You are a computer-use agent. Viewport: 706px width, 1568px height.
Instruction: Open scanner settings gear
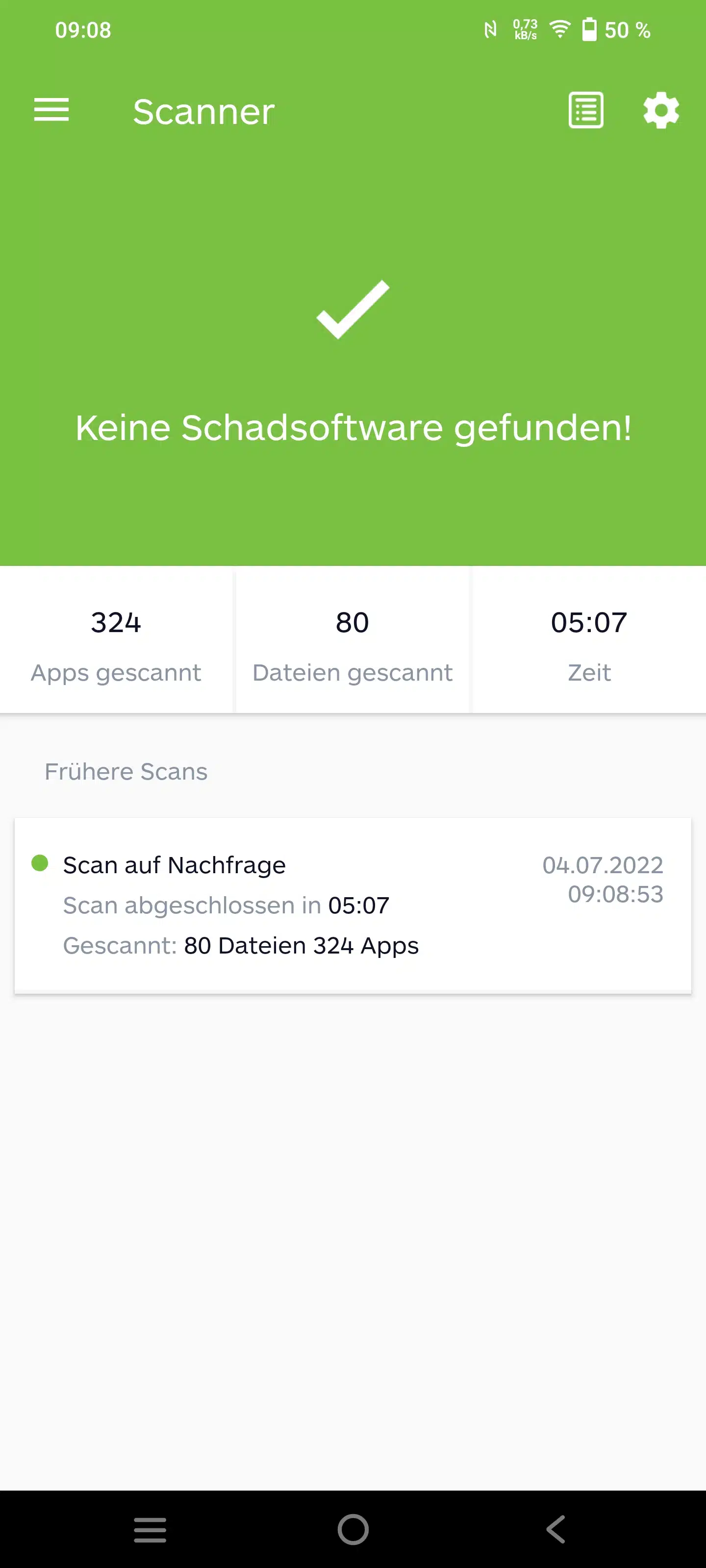661,110
